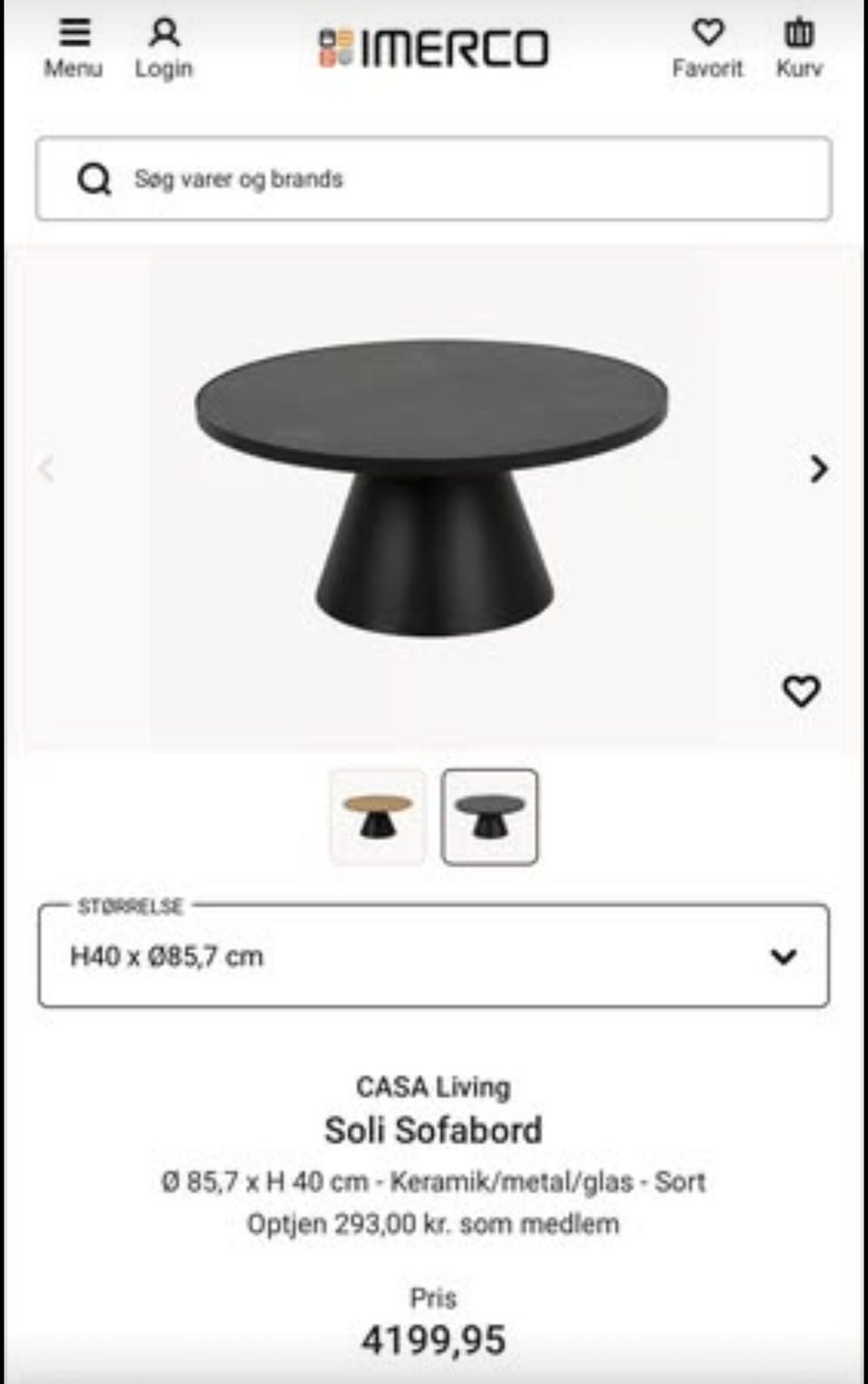The image size is (868, 1384).
Task: Switch to the gold table variant thumbnail
Action: pyautogui.click(x=378, y=814)
